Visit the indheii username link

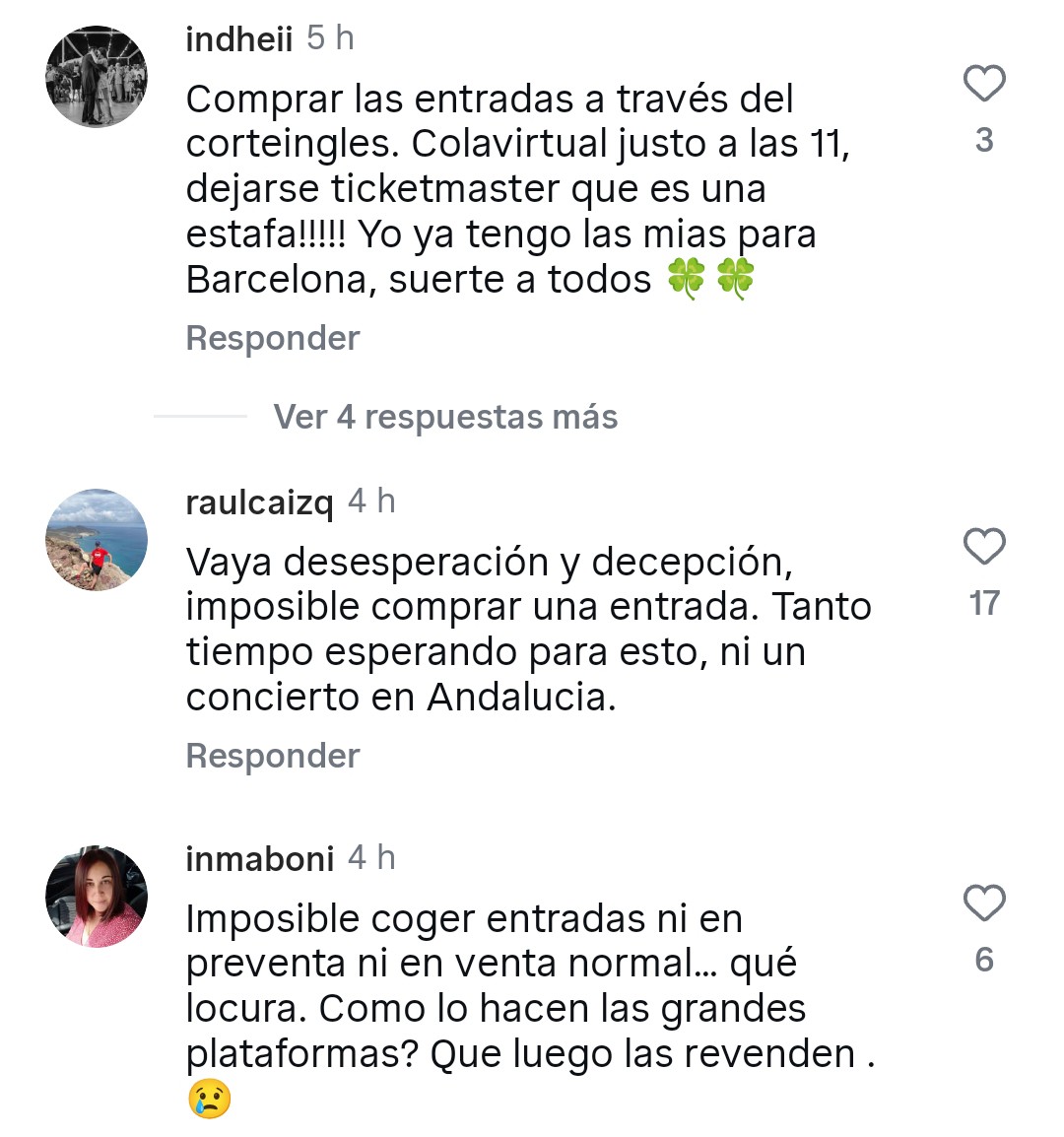pyautogui.click(x=239, y=39)
